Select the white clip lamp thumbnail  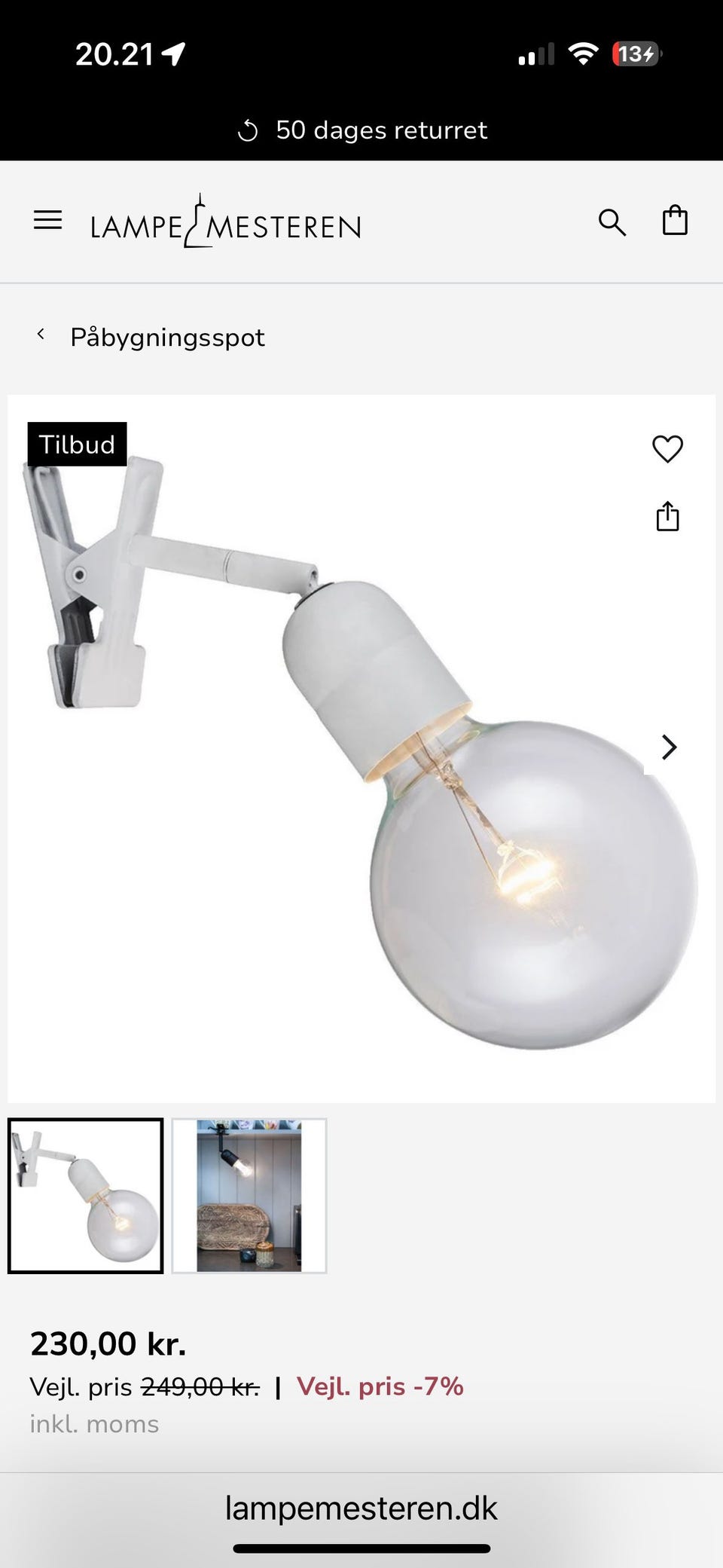[x=86, y=1196]
